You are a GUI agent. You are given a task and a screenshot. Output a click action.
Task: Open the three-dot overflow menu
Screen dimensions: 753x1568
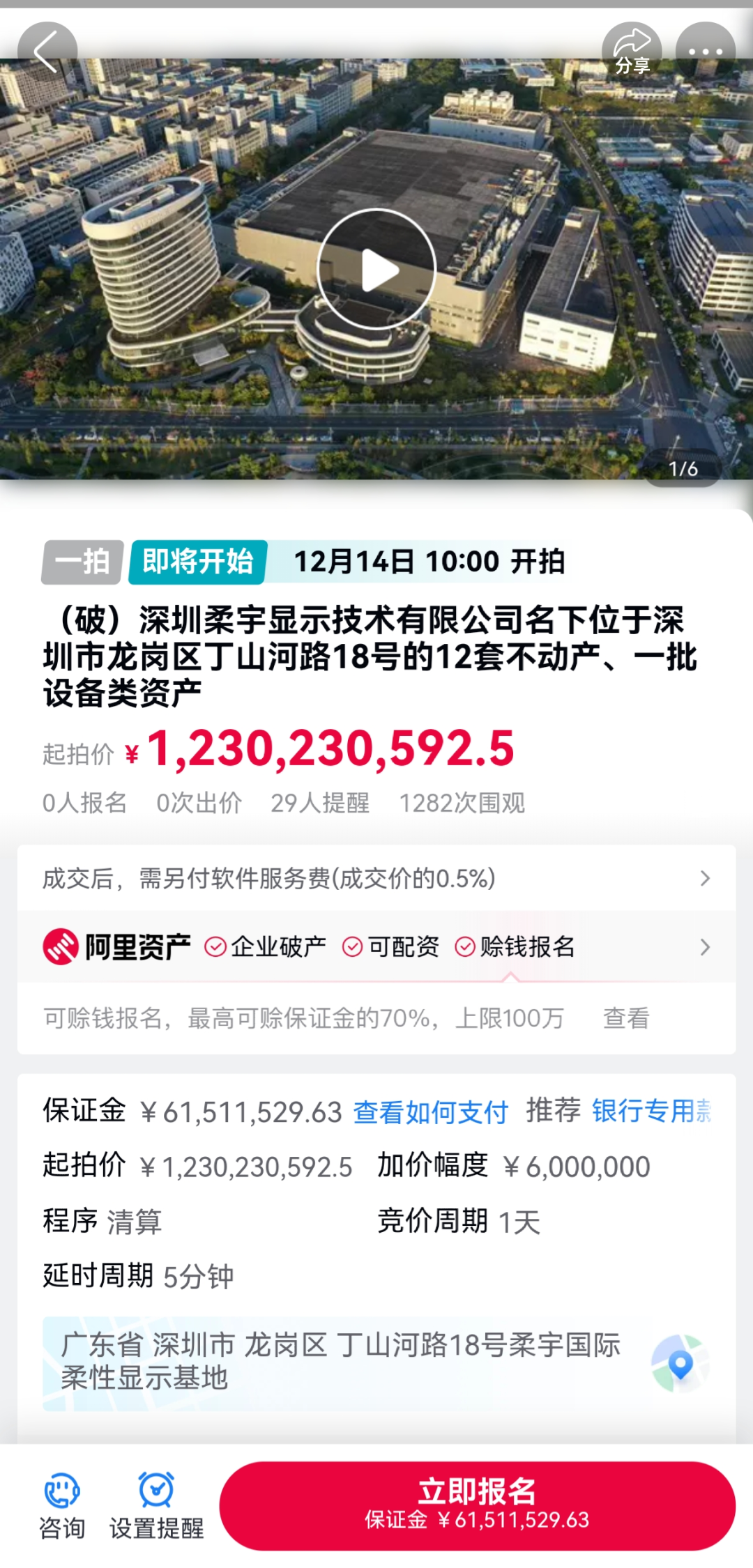pyautogui.click(x=705, y=52)
